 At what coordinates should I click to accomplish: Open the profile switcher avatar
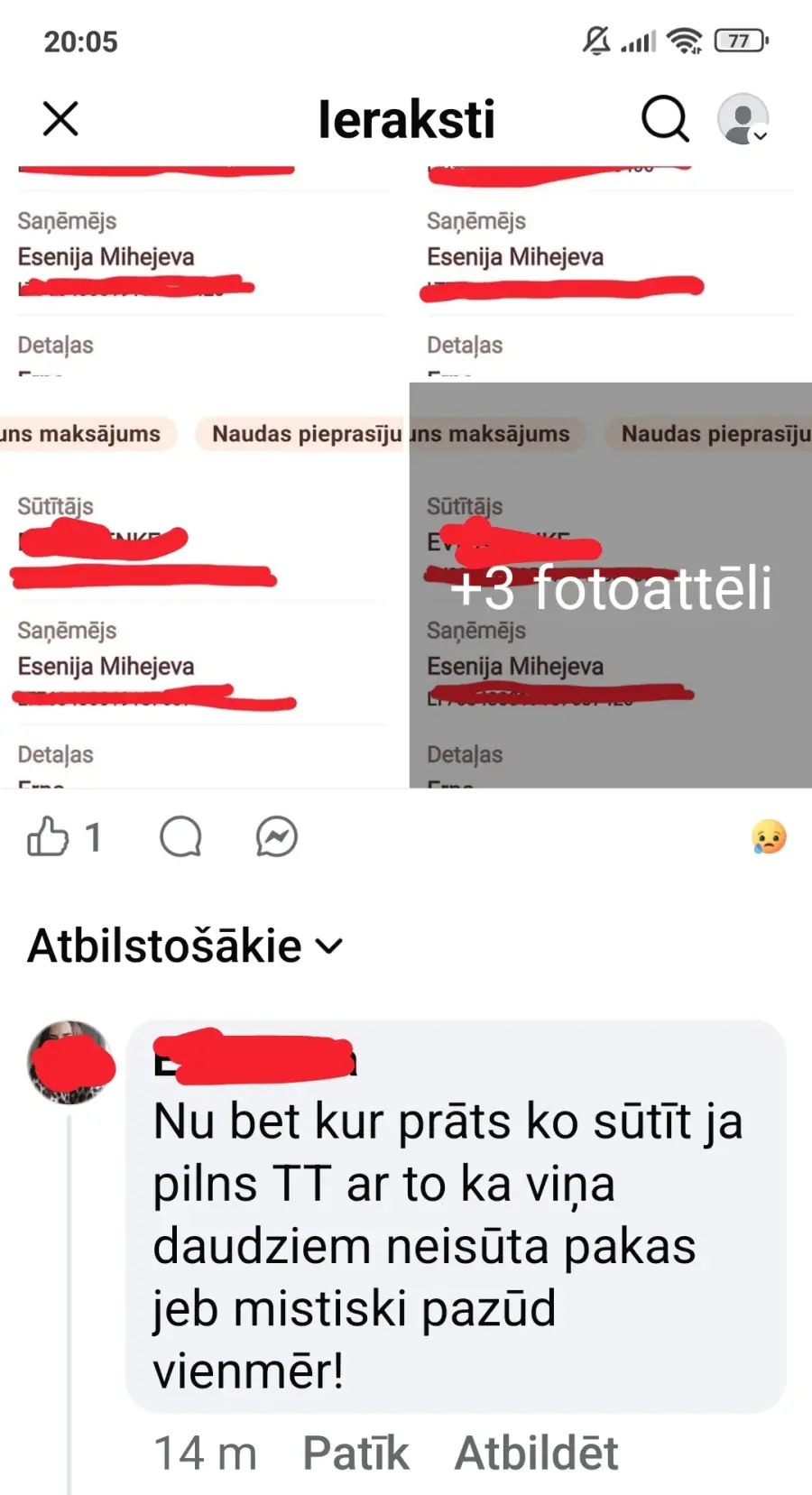742,119
